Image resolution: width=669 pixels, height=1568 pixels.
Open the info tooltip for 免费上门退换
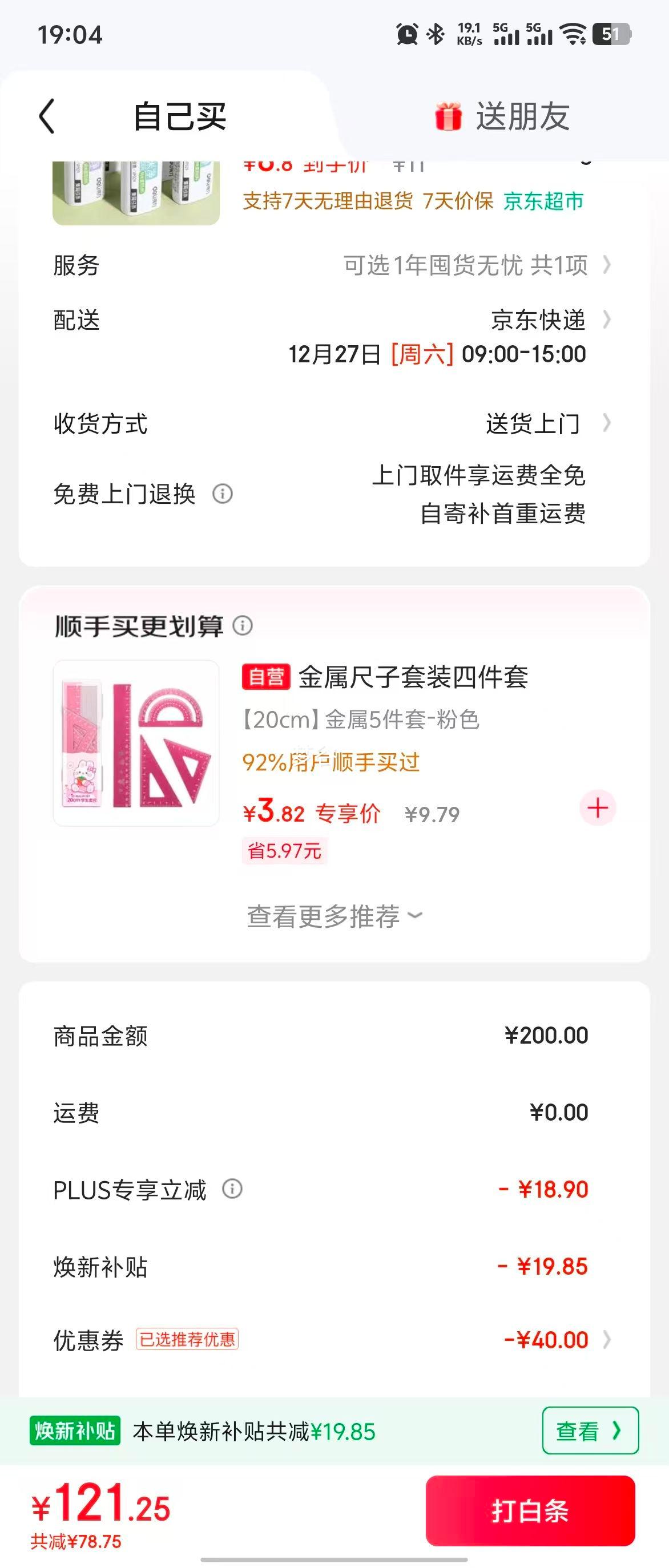click(x=224, y=494)
